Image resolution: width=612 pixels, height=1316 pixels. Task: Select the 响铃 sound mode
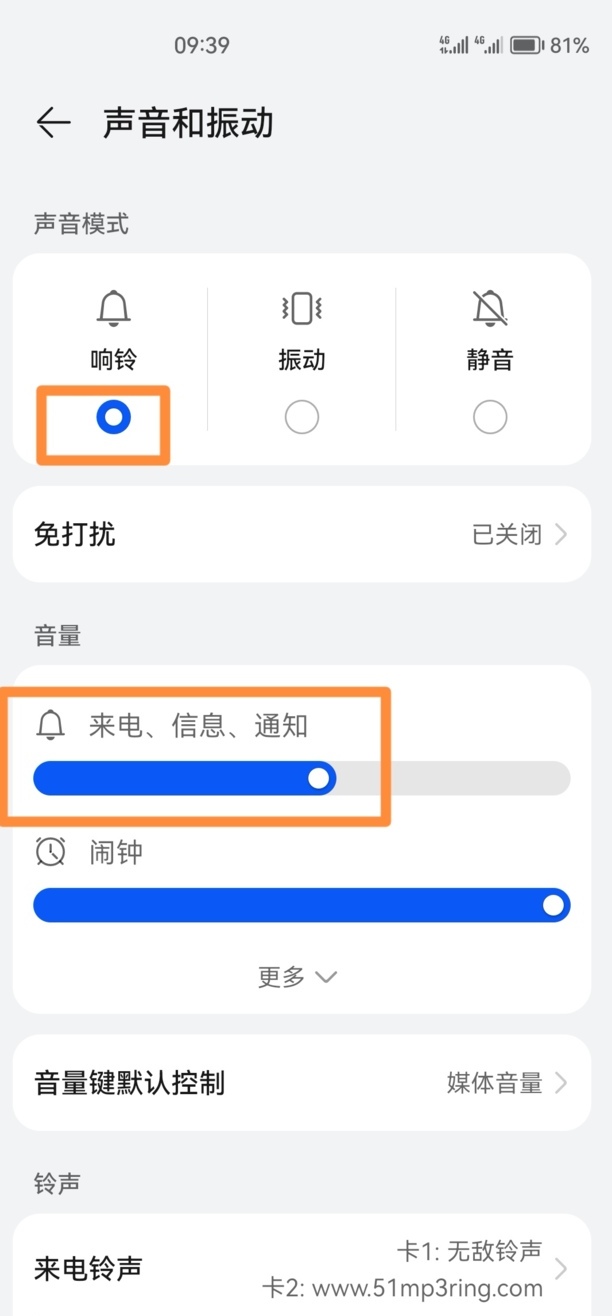[114, 417]
